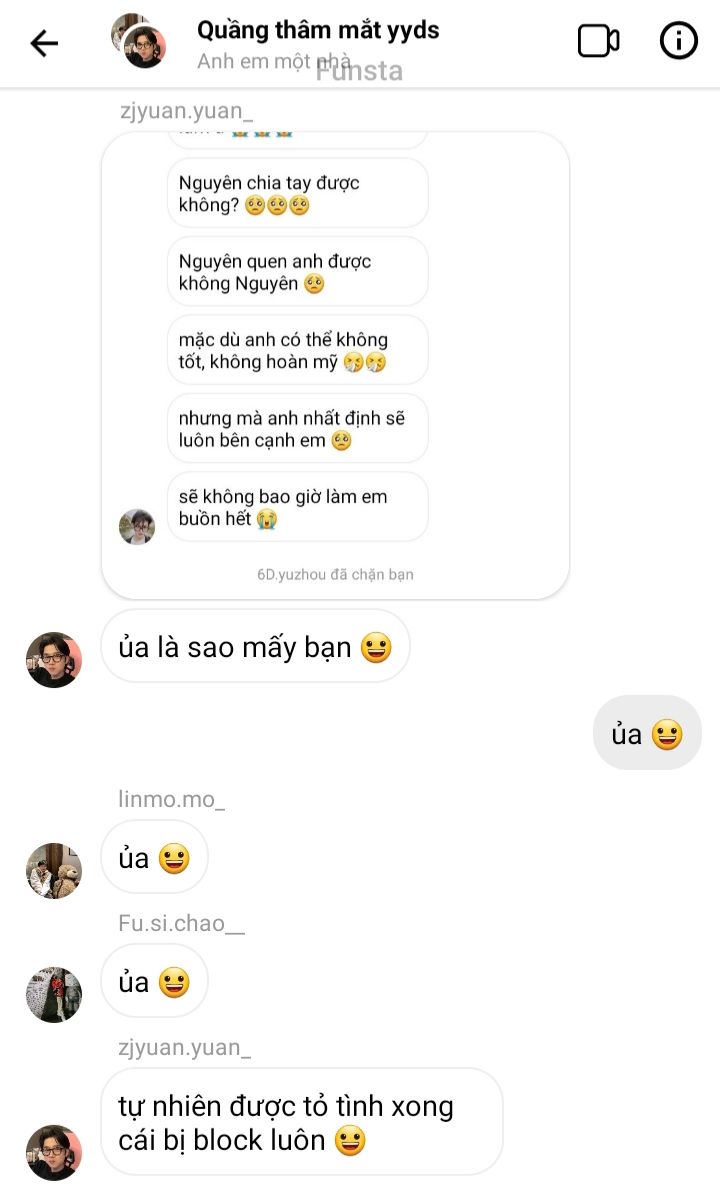Tap the avatar beside "ủa là sao mấy bạn"
This screenshot has height=1188, width=720.
point(54,660)
